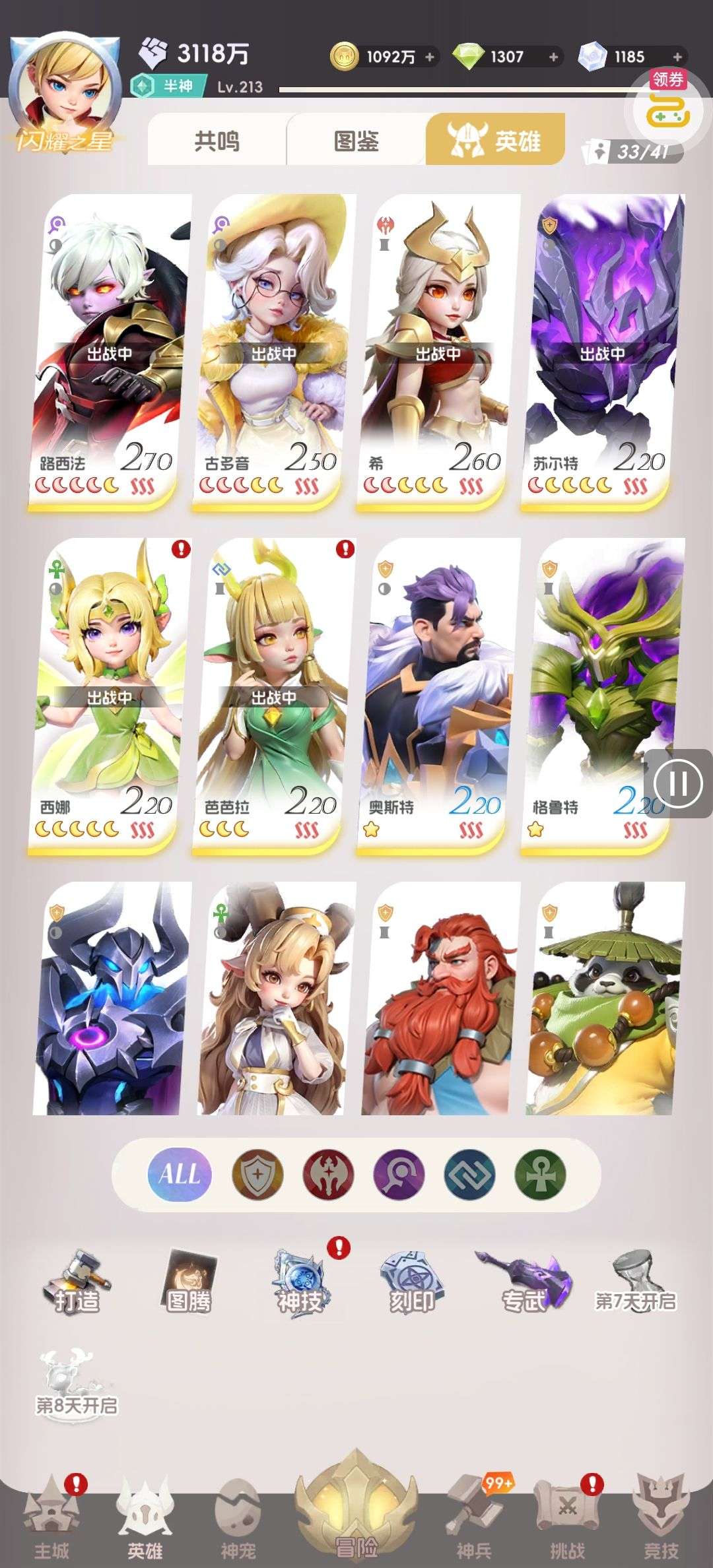Open 打造 forging feature
This screenshot has height=1568, width=713.
[77, 1280]
